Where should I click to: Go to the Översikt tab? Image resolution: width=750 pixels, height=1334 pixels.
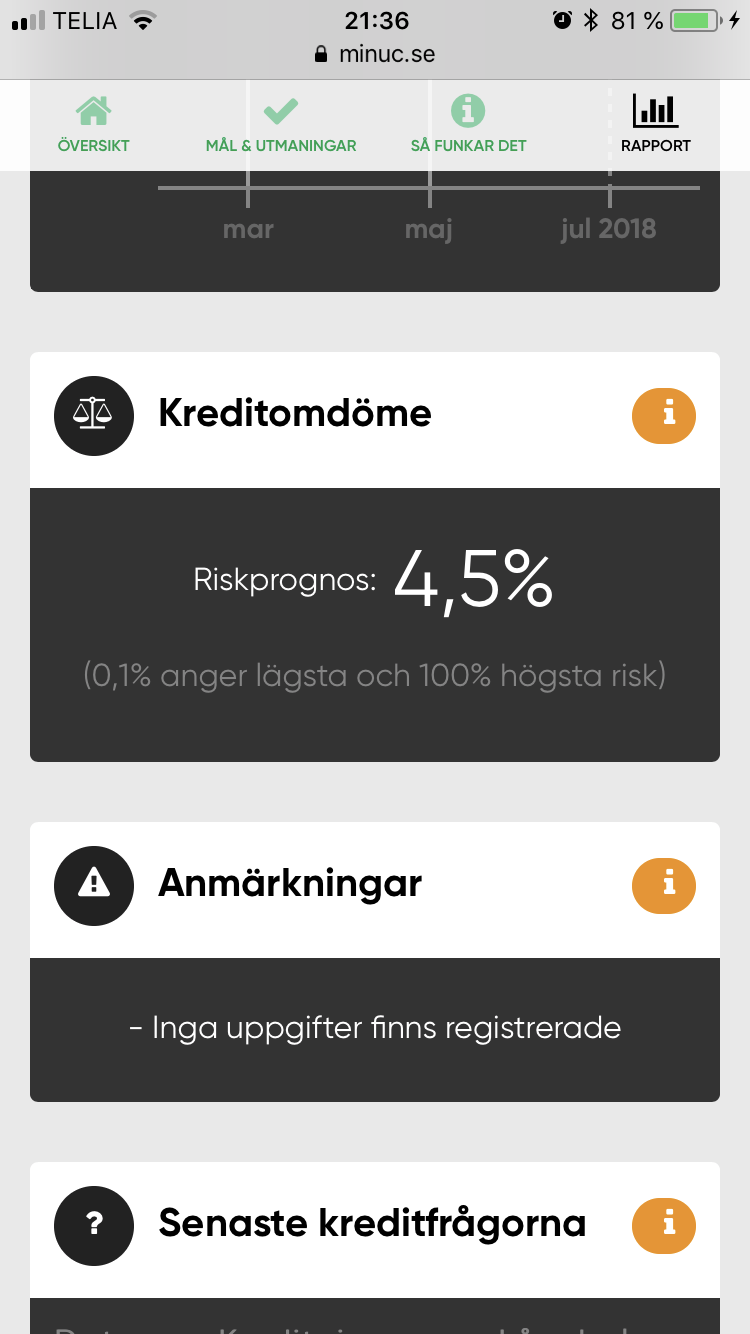pos(93,125)
